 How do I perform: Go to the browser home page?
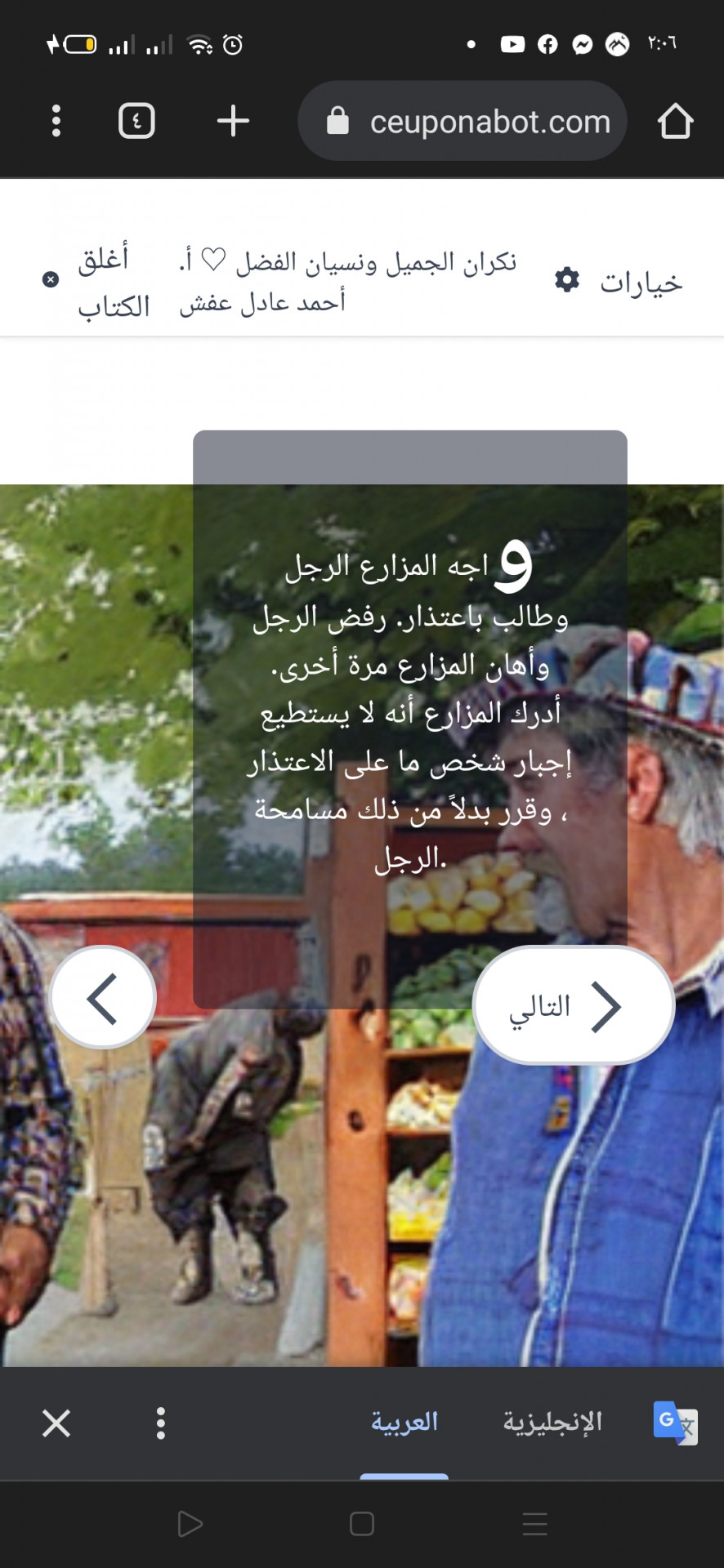click(x=675, y=121)
